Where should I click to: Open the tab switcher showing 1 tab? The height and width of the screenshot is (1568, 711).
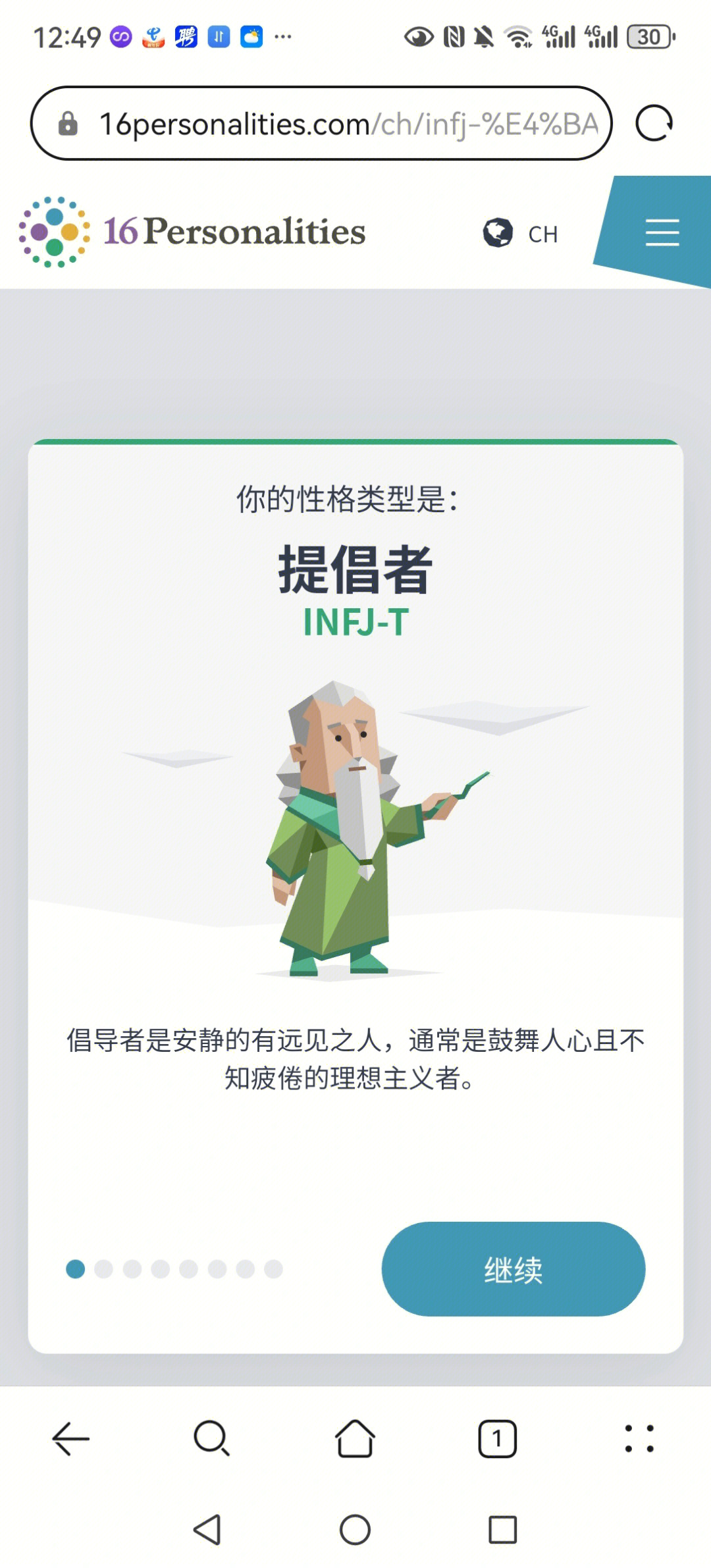coord(497,1438)
